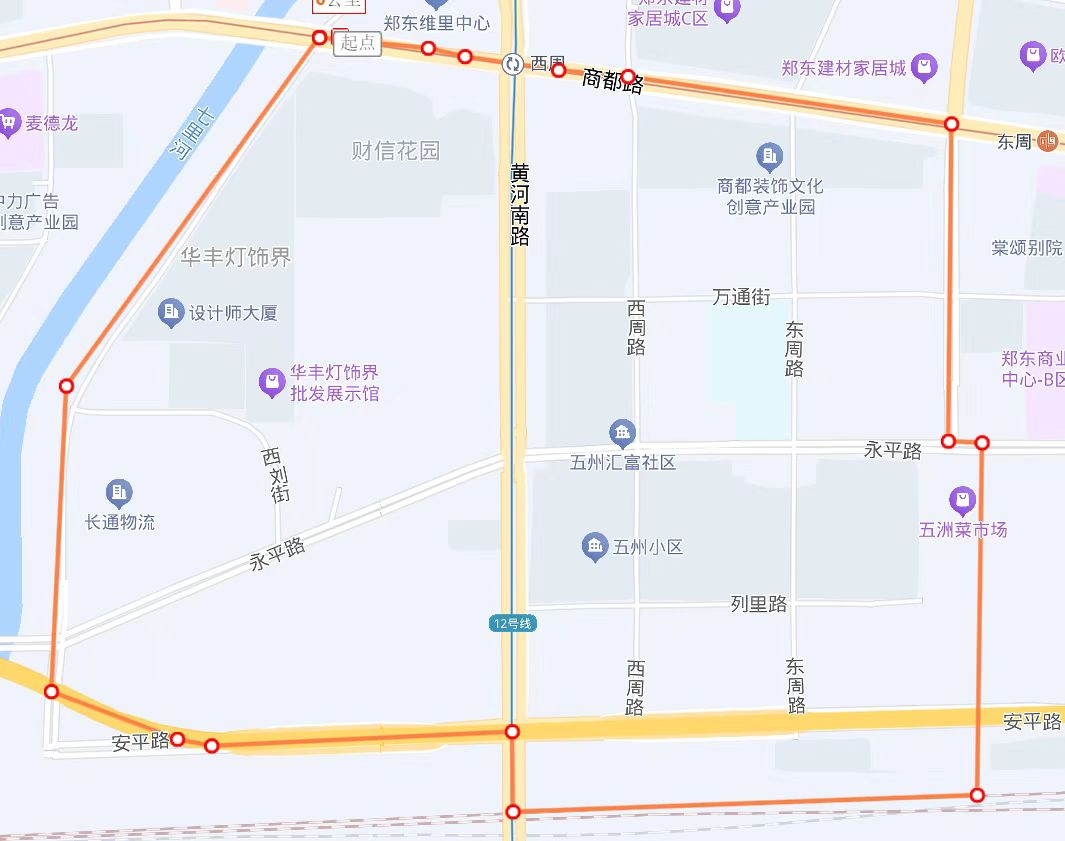Tap the 麦德龙 store marker
Image resolution: width=1065 pixels, height=841 pixels.
pyautogui.click(x=10, y=123)
